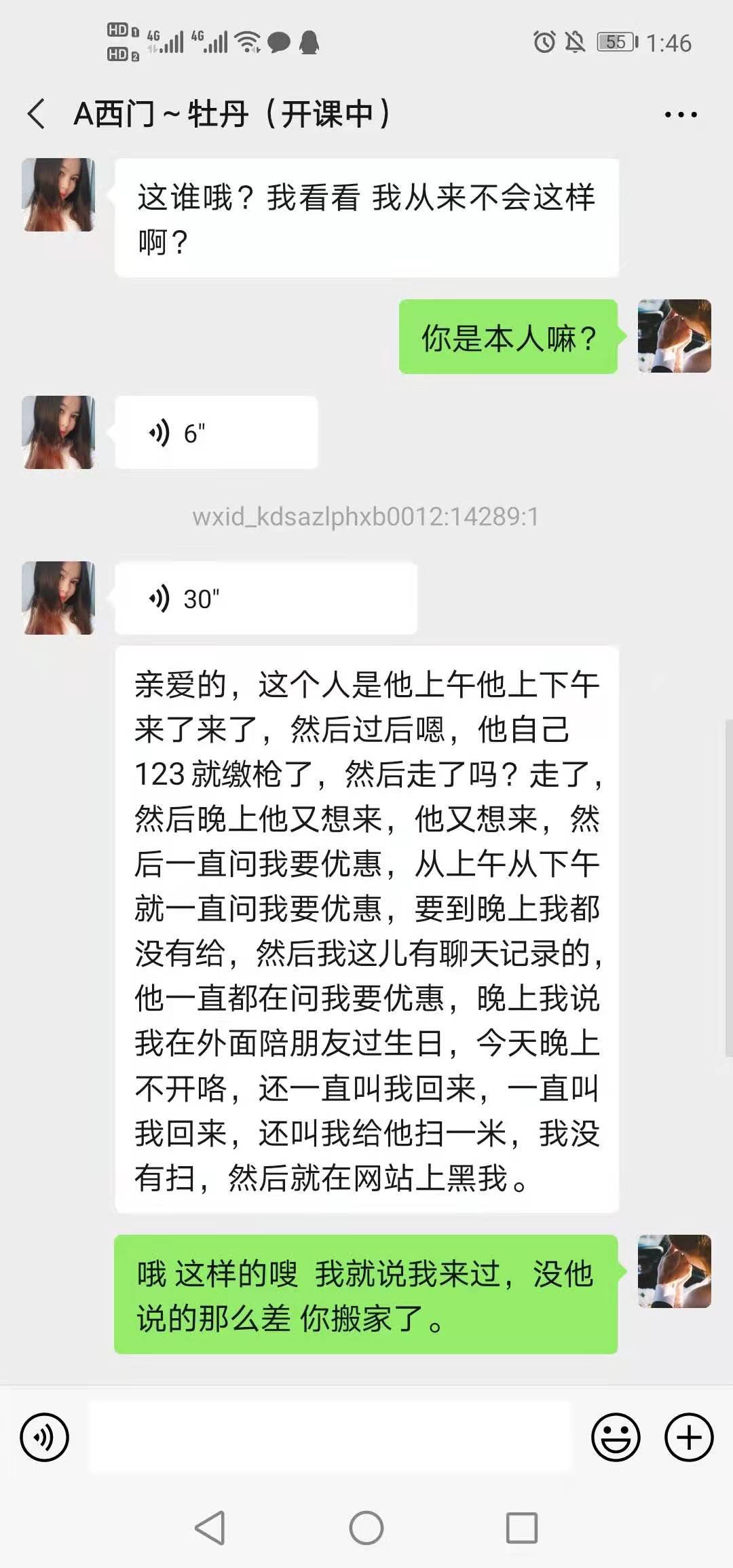Tap the WiFi signal icon in status bar
Screen dimensions: 733x1568
click(x=246, y=41)
